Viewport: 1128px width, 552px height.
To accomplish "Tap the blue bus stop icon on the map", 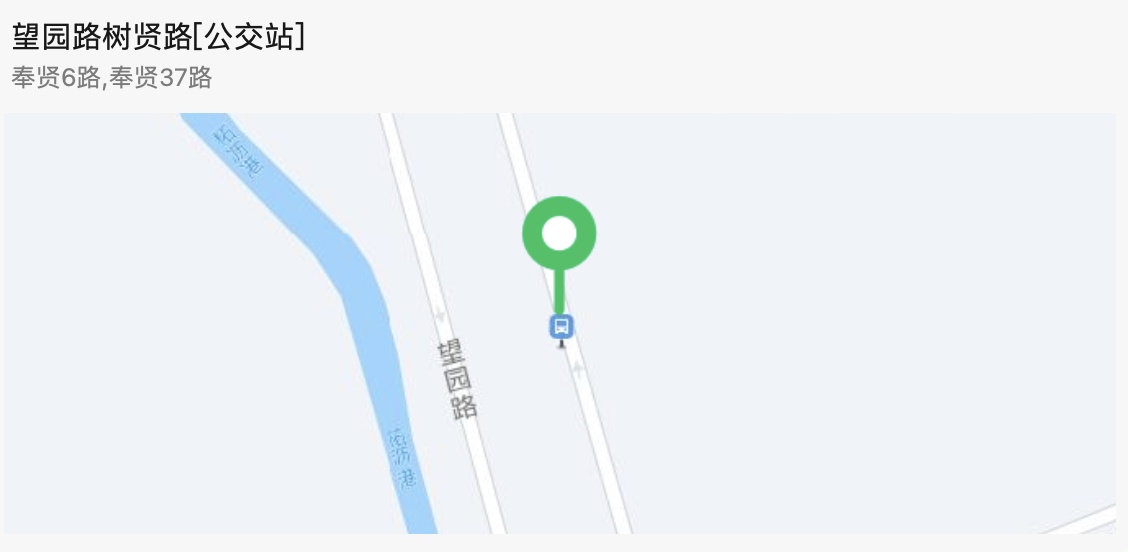I will click(x=561, y=326).
